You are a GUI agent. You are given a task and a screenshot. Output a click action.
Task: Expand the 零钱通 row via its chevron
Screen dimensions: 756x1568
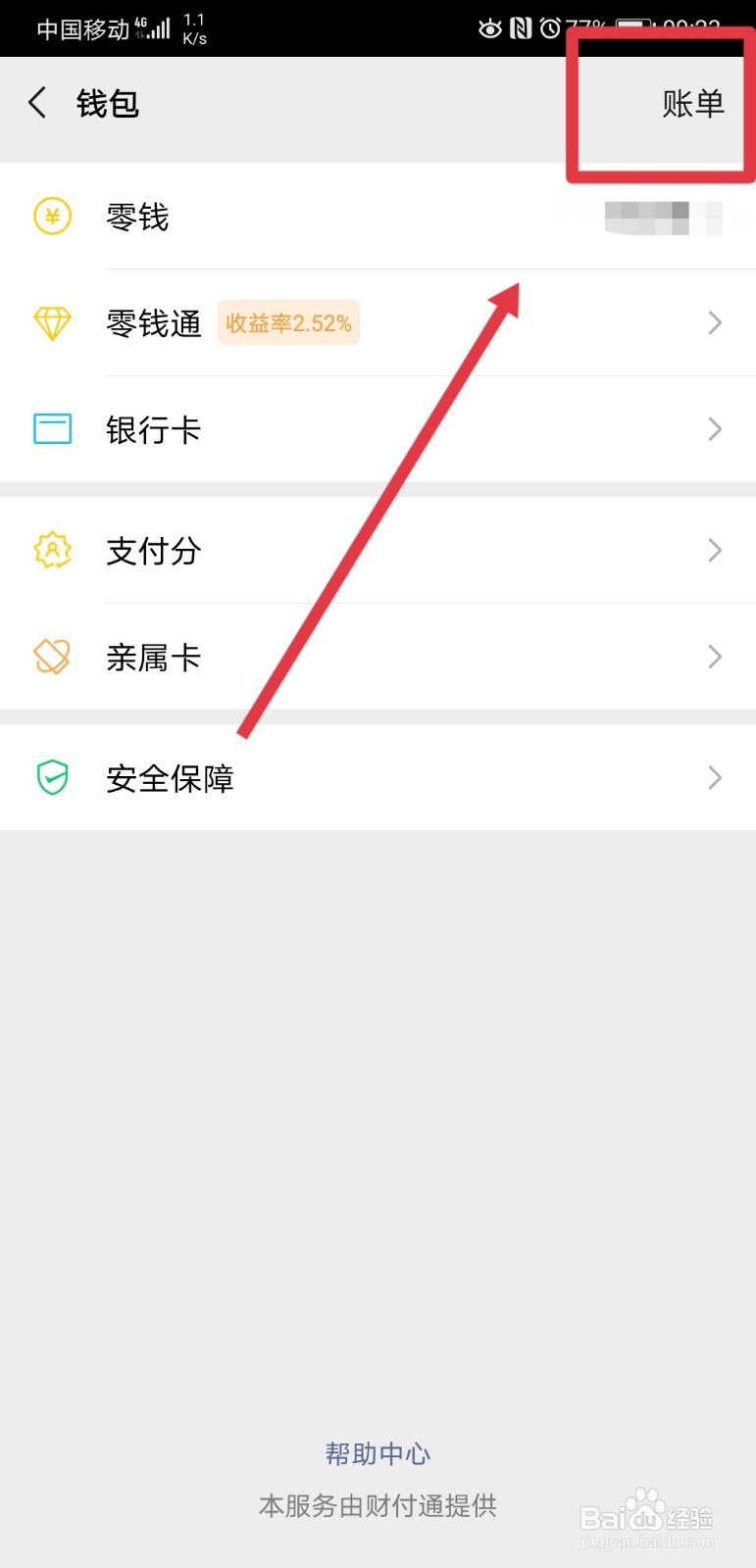coord(715,323)
